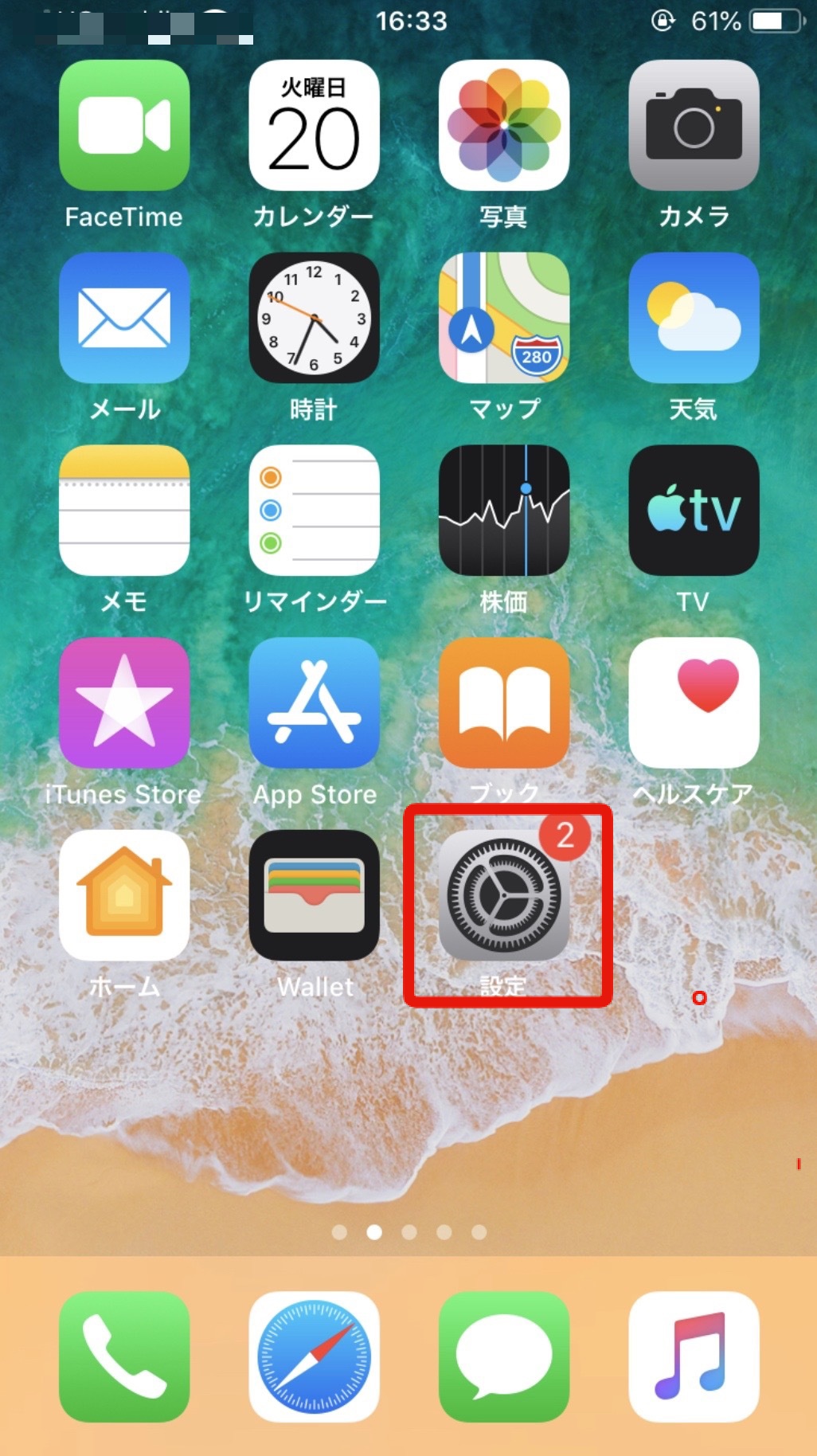Viewport: 817px width, 1456px height.
Task: Open the メール (Mail) app
Action: [124, 320]
